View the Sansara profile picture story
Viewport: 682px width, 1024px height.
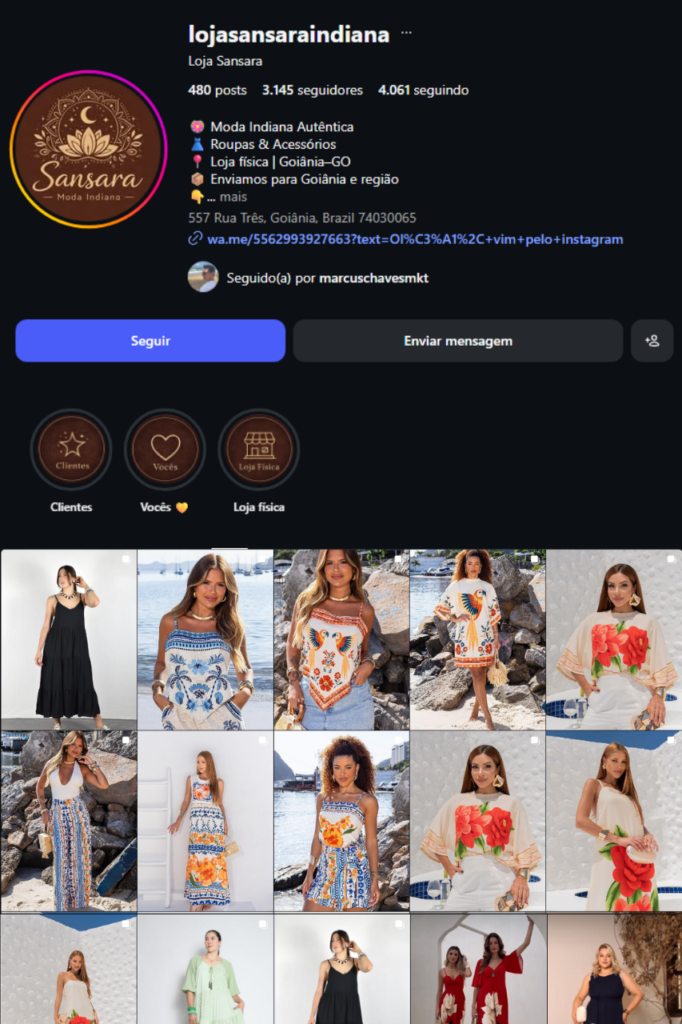[x=88, y=149]
